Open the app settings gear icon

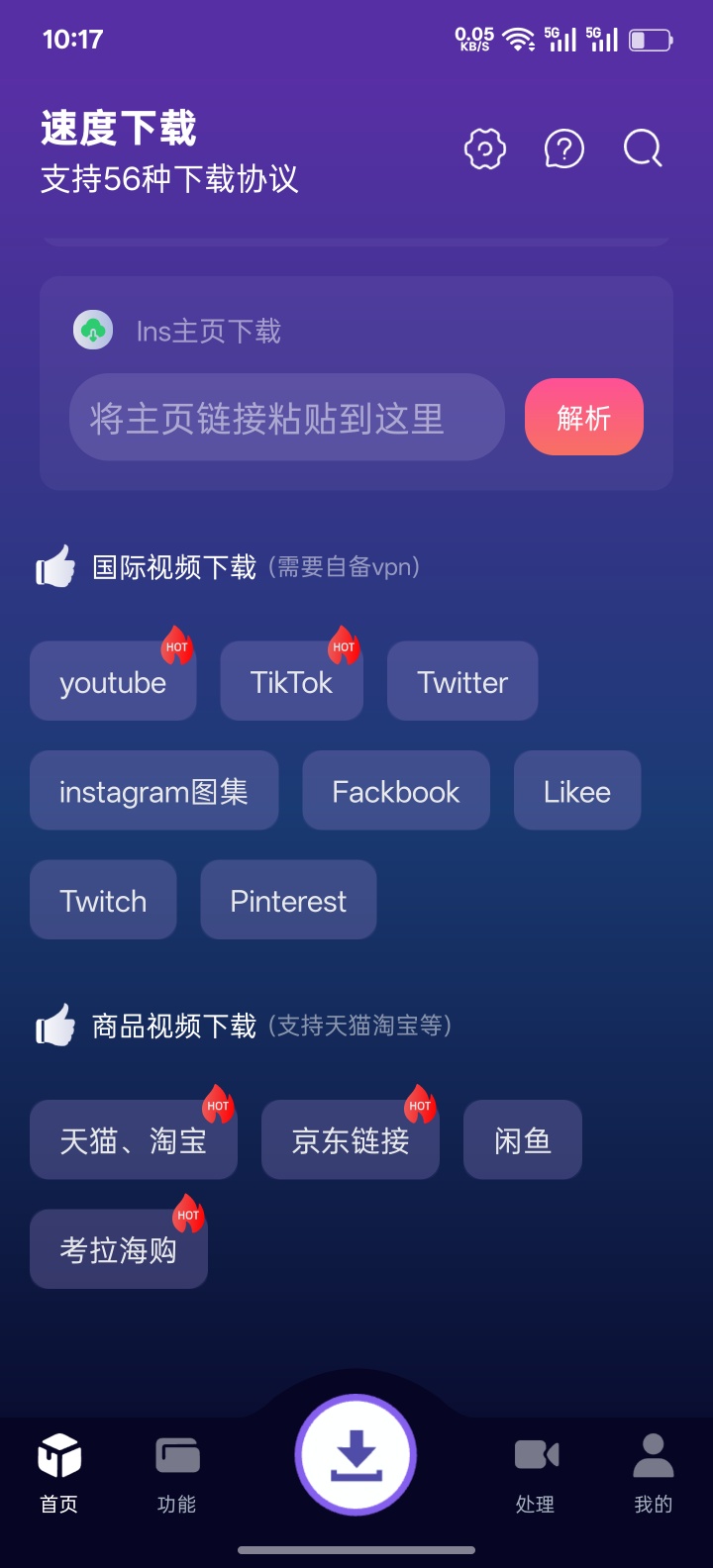tap(484, 148)
